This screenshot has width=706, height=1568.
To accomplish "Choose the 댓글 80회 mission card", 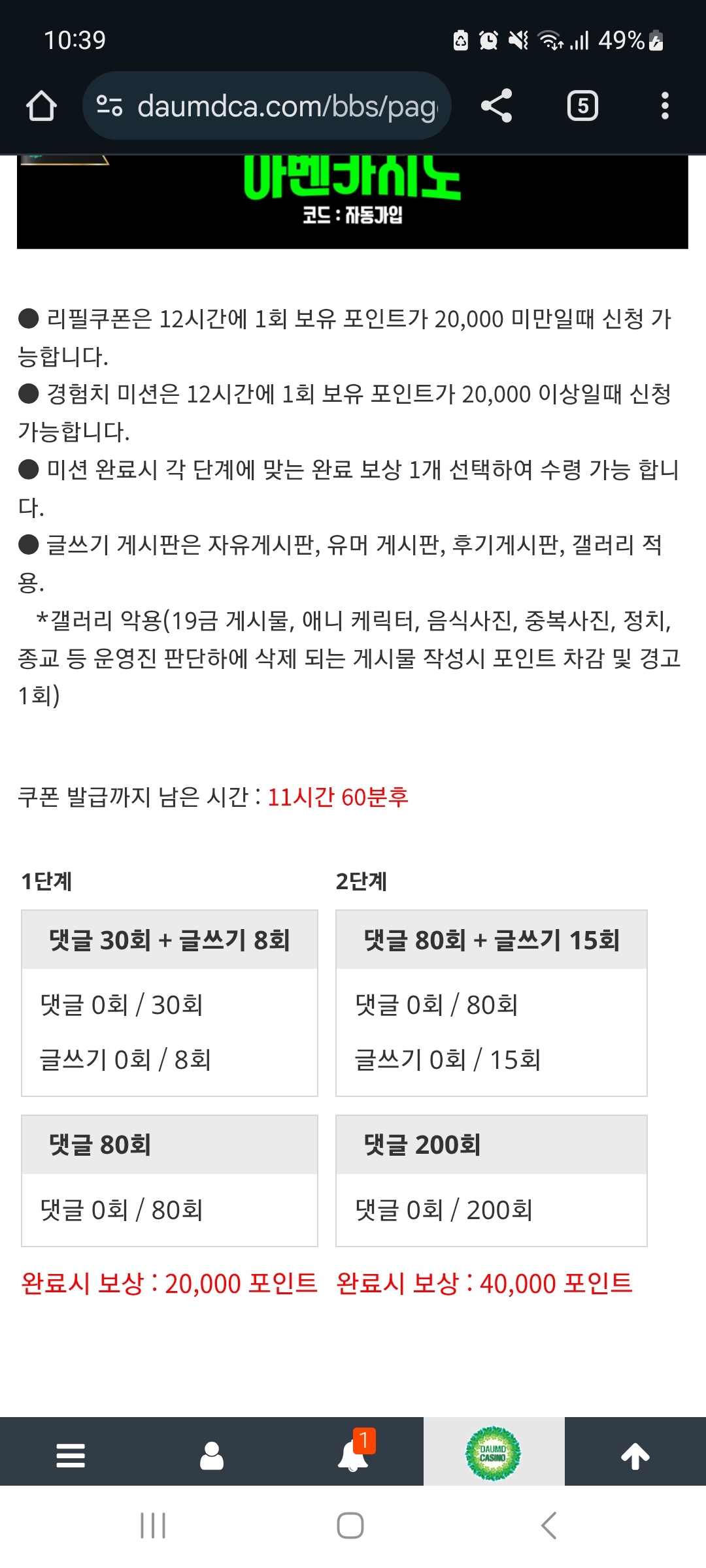I will 169,1181.
